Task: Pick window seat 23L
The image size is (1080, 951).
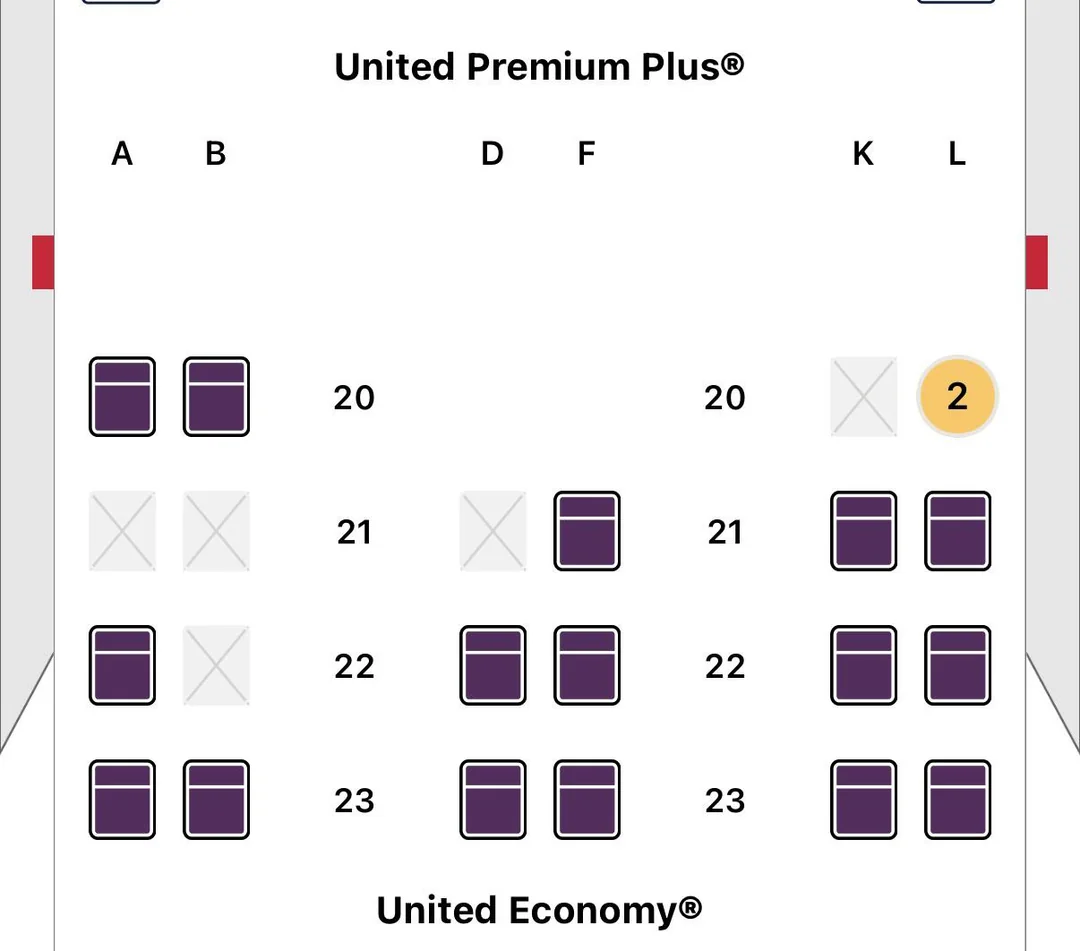Action: pyautogui.click(x=957, y=799)
